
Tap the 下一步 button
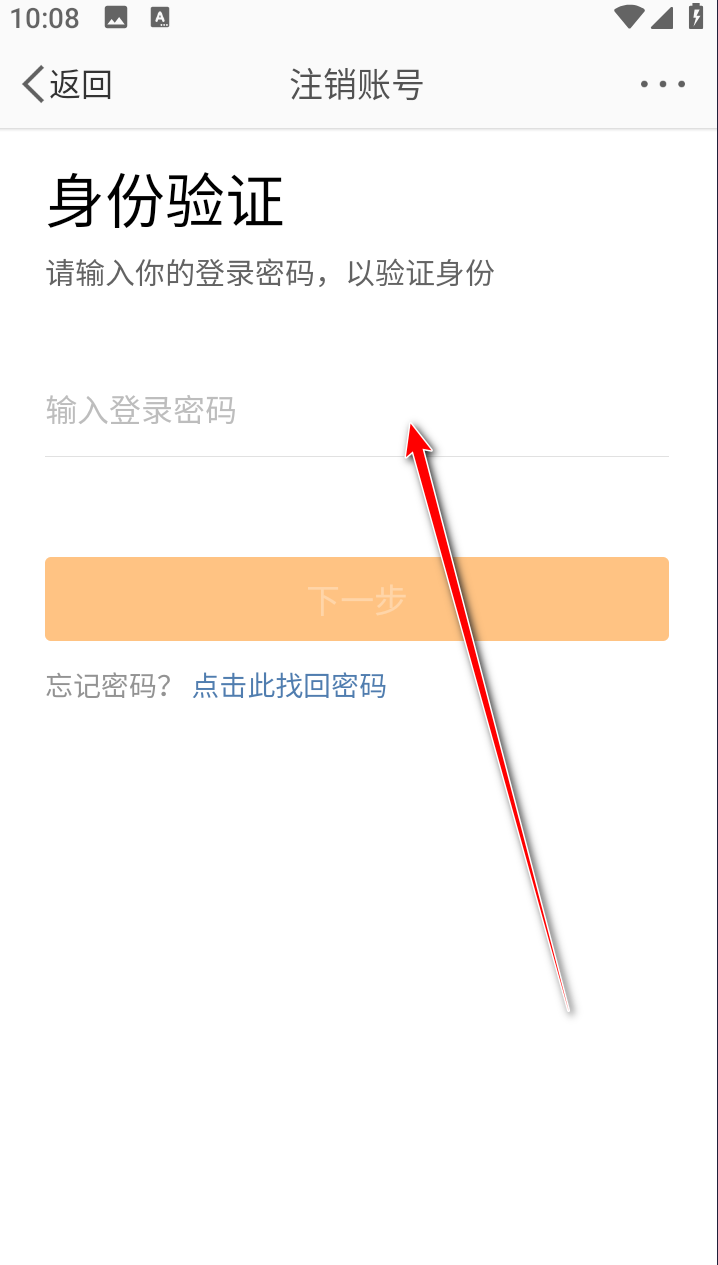coord(356,599)
